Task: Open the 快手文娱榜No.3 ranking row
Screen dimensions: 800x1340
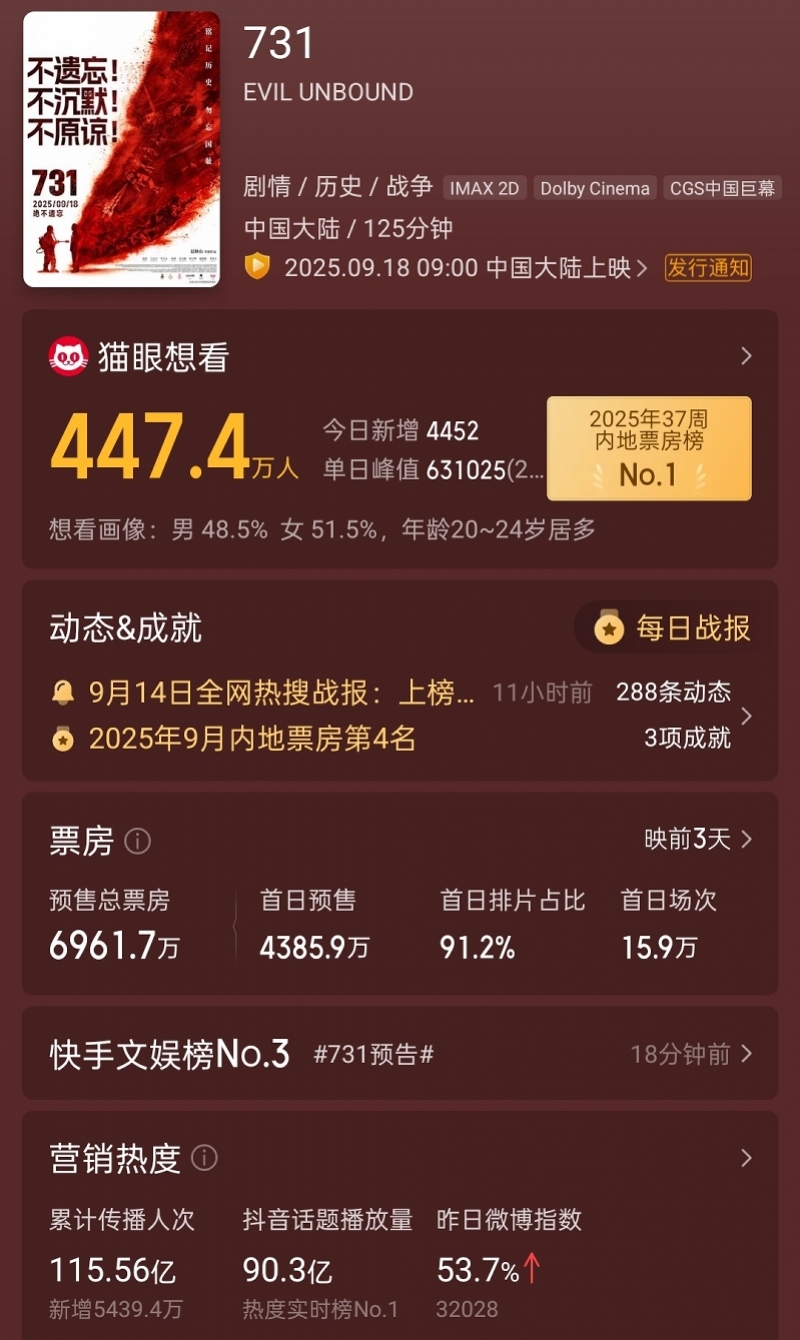Action: coord(400,1053)
